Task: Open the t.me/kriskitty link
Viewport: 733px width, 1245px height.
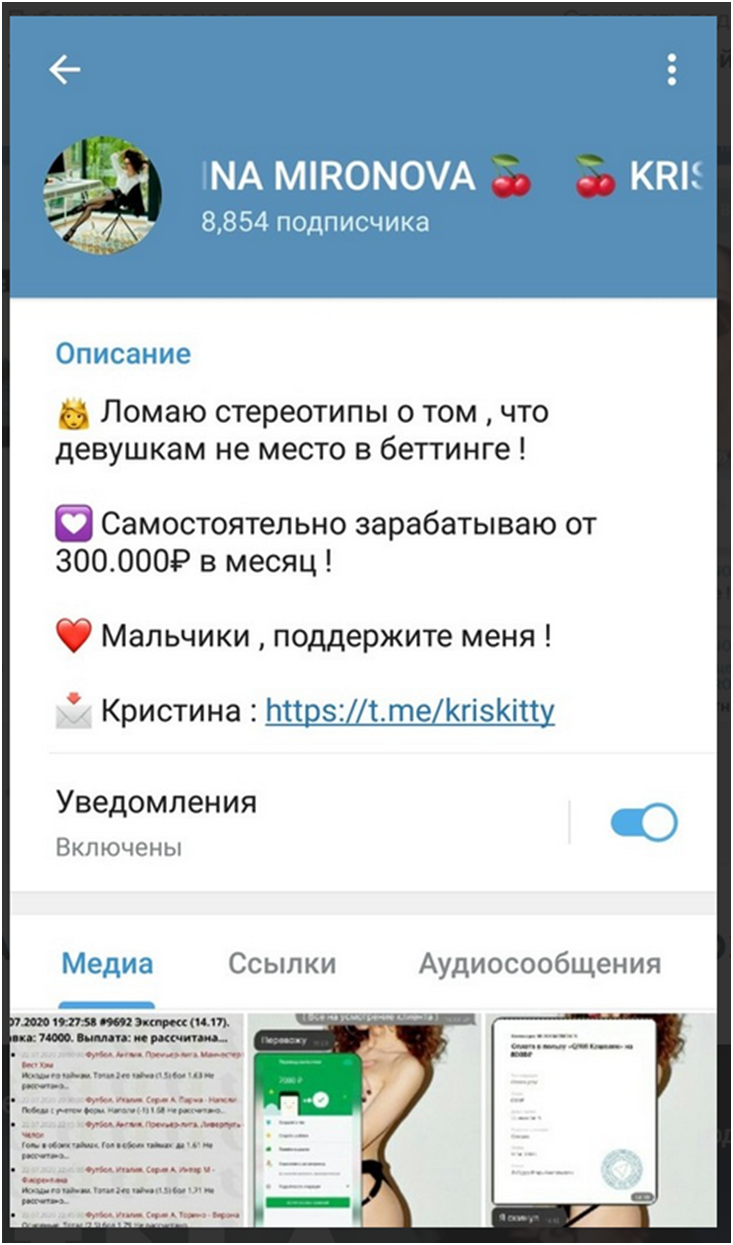Action: [410, 711]
